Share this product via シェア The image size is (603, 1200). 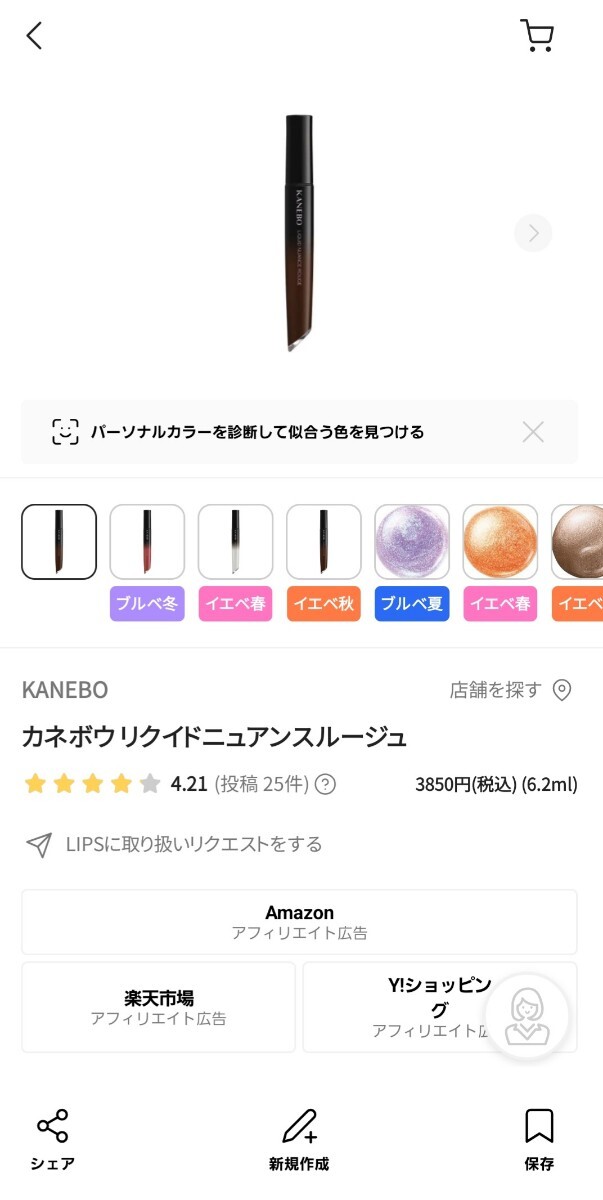point(52,1138)
